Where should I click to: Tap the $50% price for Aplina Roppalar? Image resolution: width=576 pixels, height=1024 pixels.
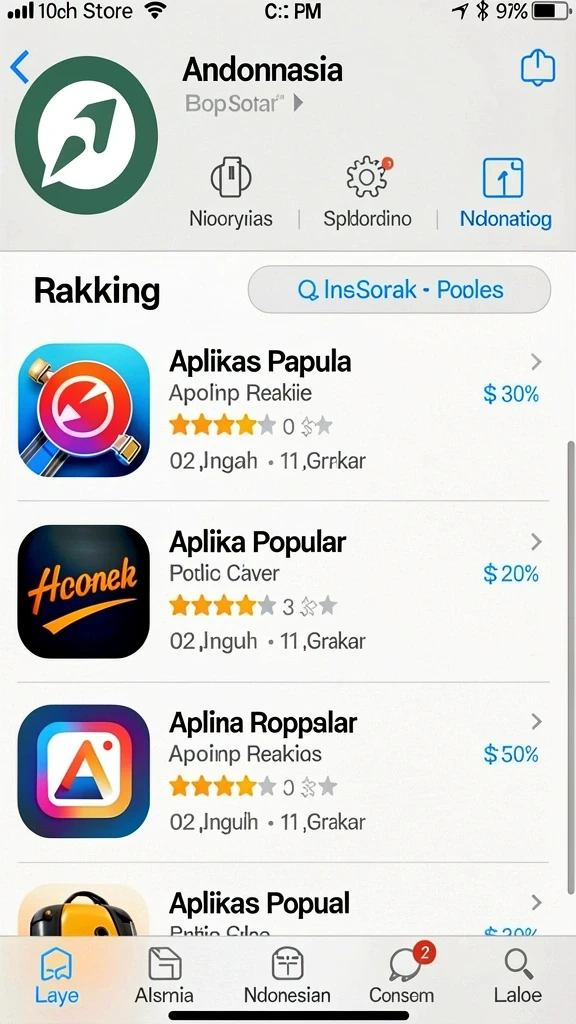tap(511, 754)
